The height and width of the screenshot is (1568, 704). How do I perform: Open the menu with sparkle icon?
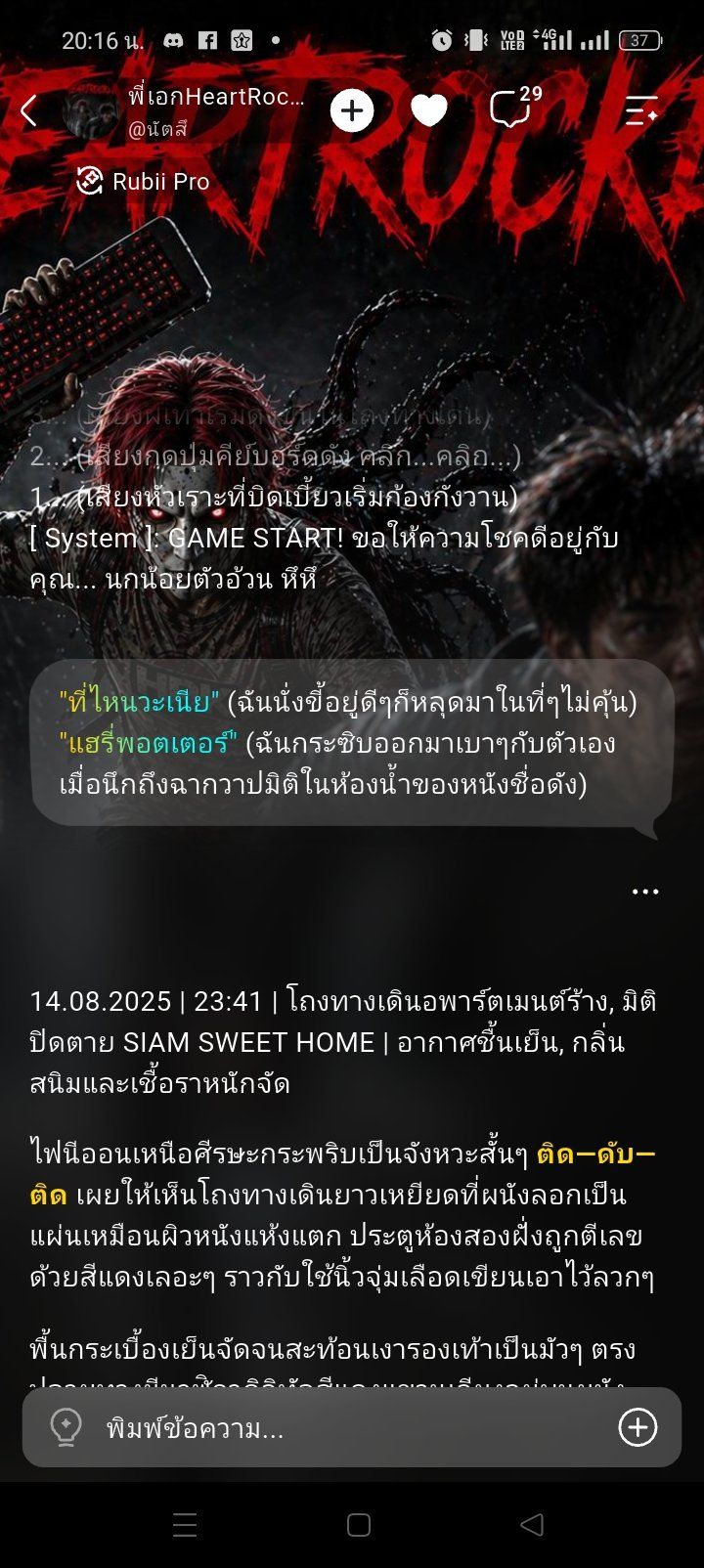(641, 110)
